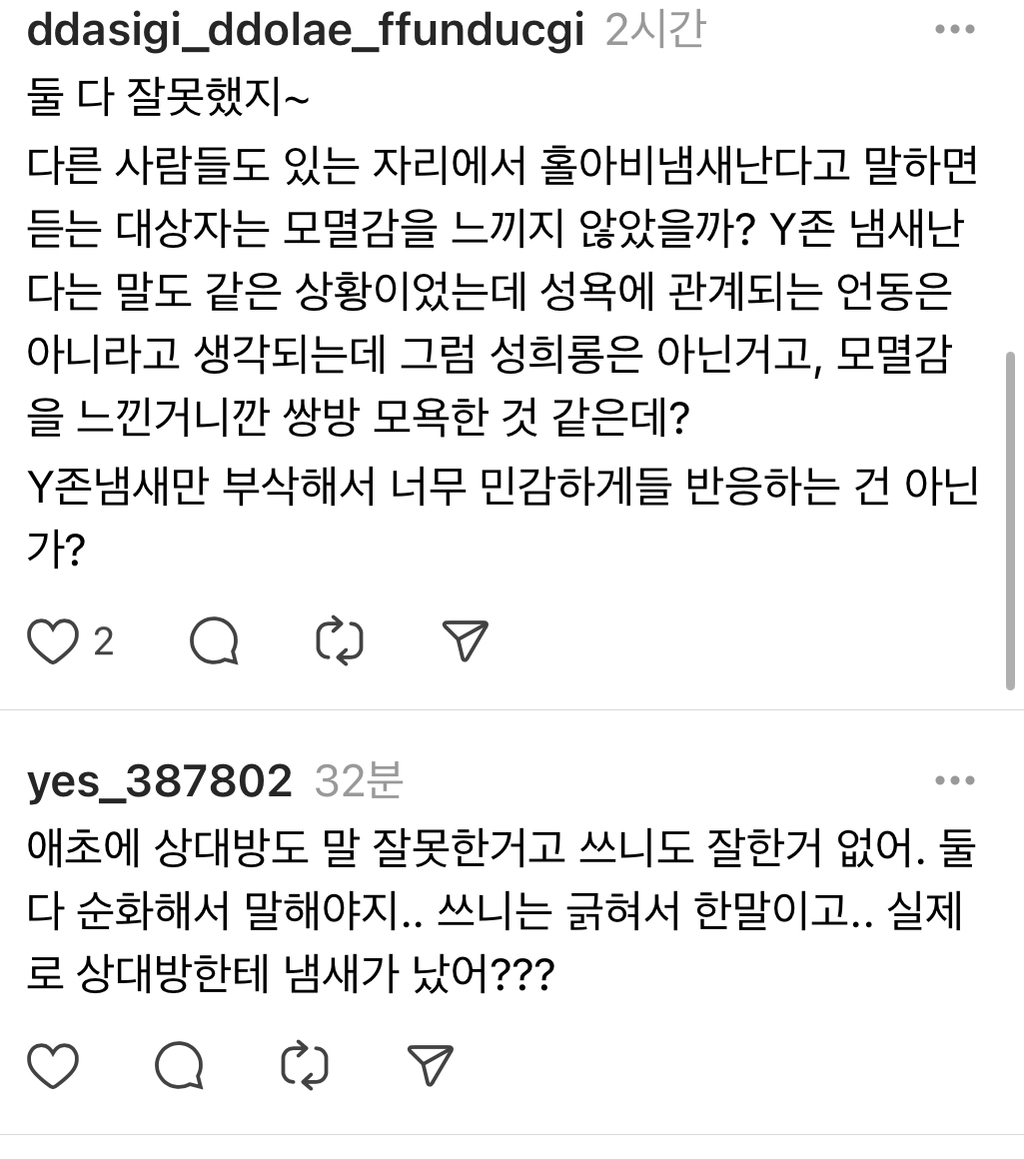Image resolution: width=1024 pixels, height=1159 pixels.
Task: Send yes_387802's reply via share icon
Action: pyautogui.click(x=430, y=1065)
